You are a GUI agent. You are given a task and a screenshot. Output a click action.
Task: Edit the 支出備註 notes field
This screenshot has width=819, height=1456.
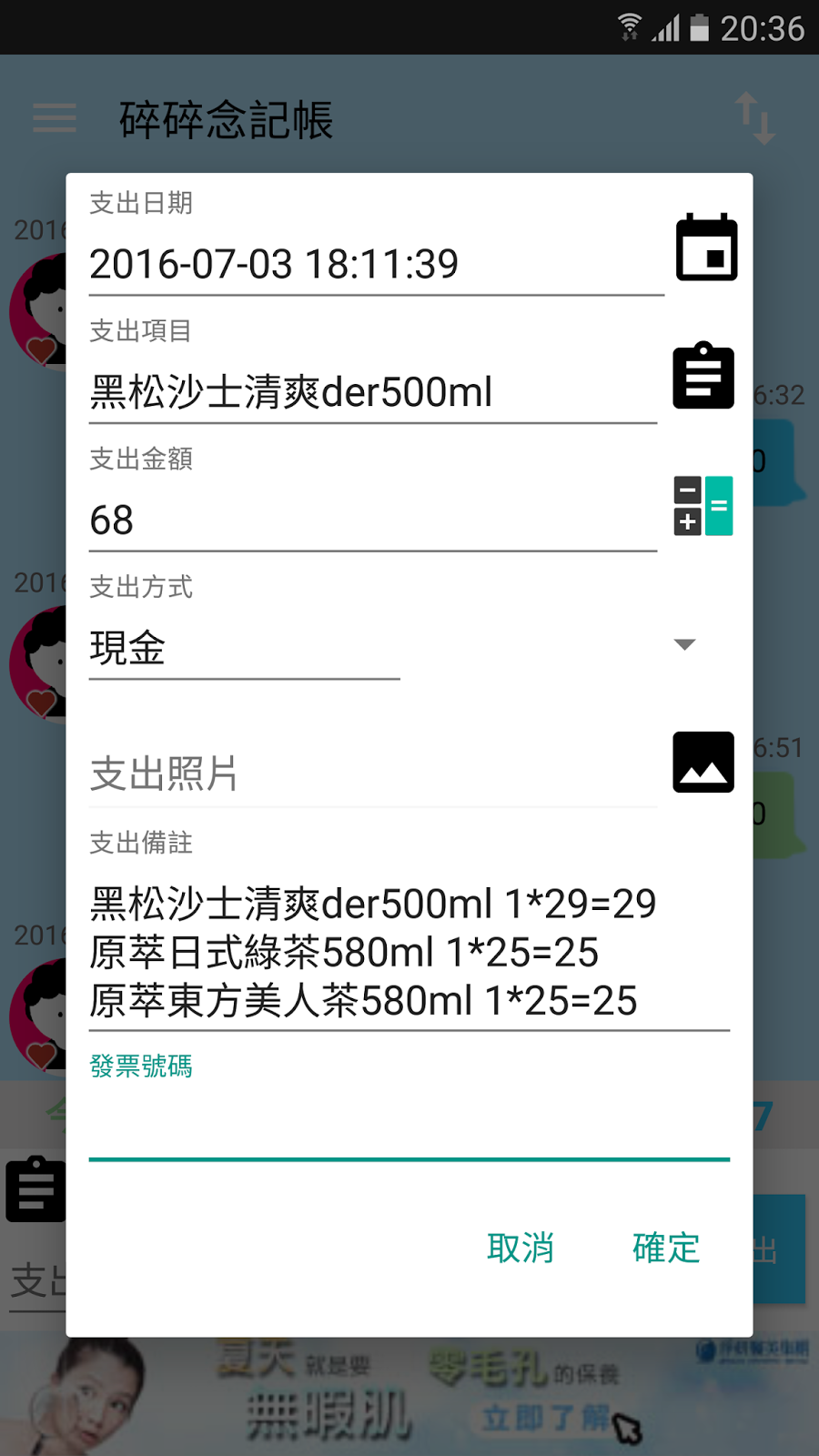[x=409, y=953]
